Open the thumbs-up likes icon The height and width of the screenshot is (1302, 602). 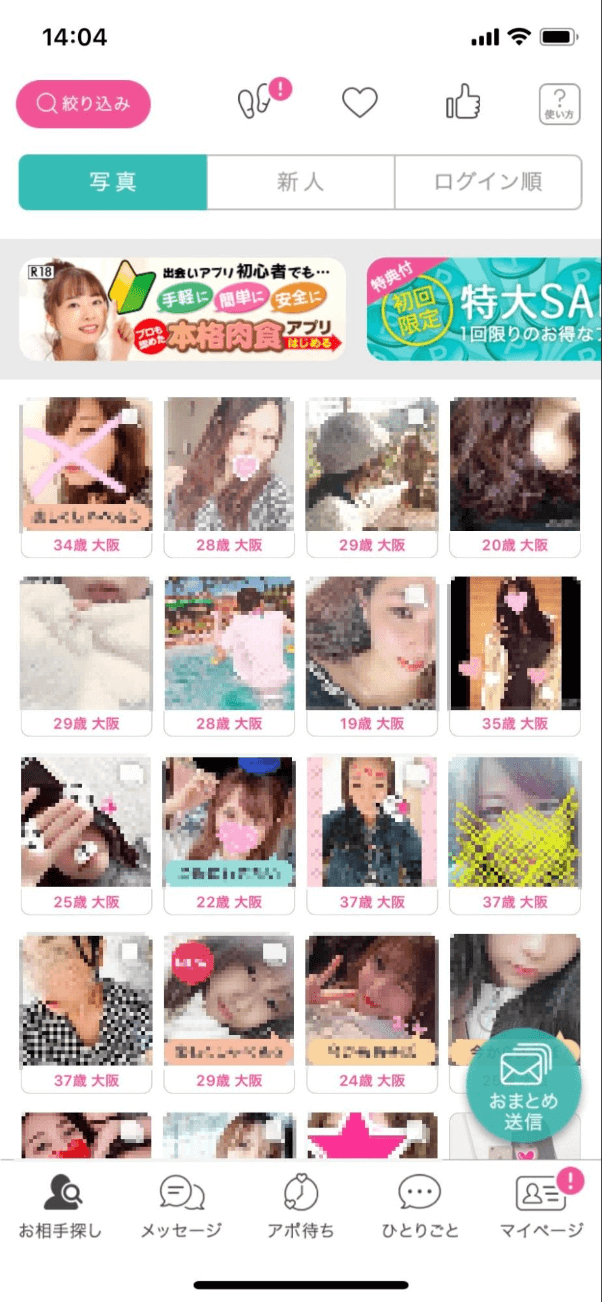point(462,103)
